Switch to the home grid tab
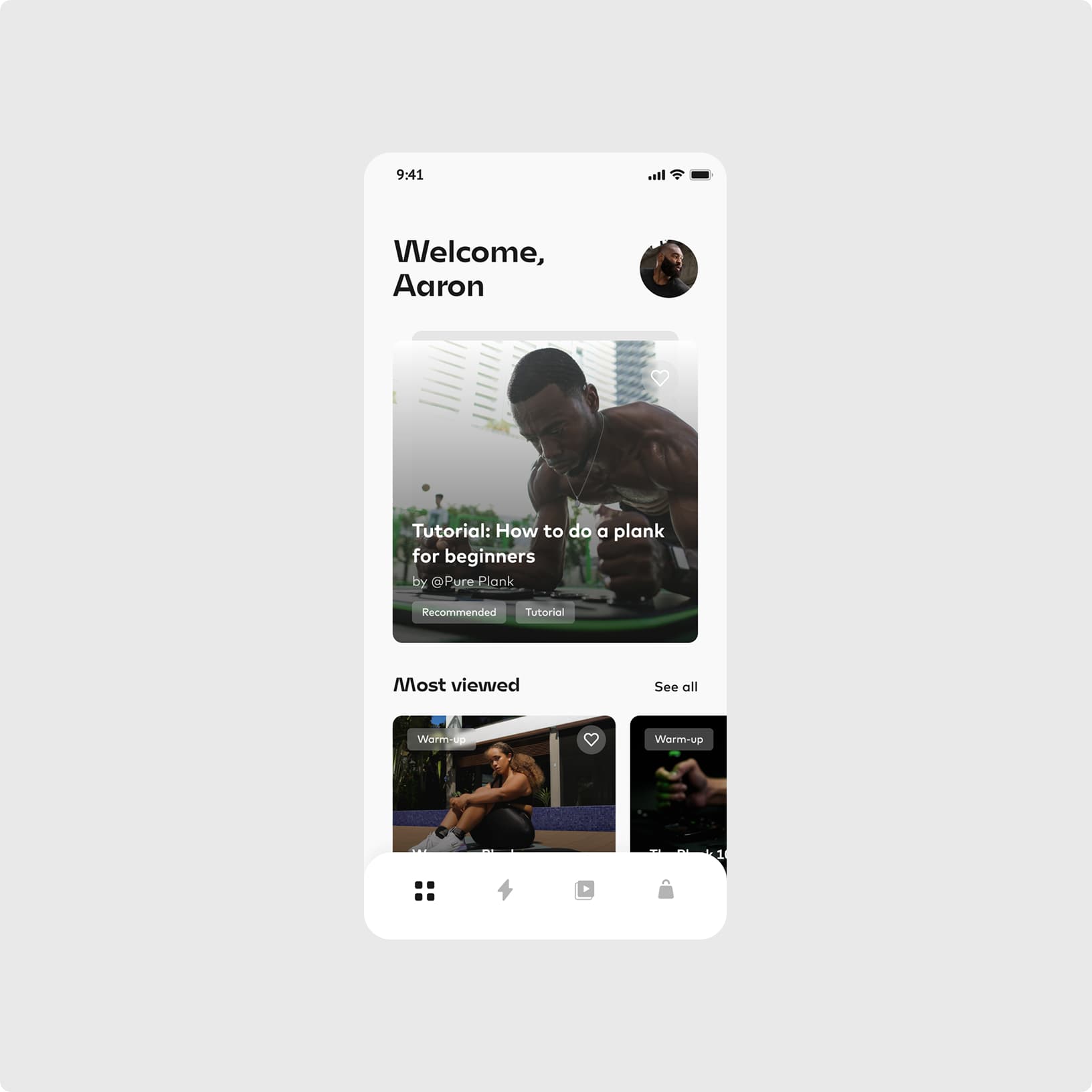This screenshot has height=1092, width=1092. tap(424, 891)
